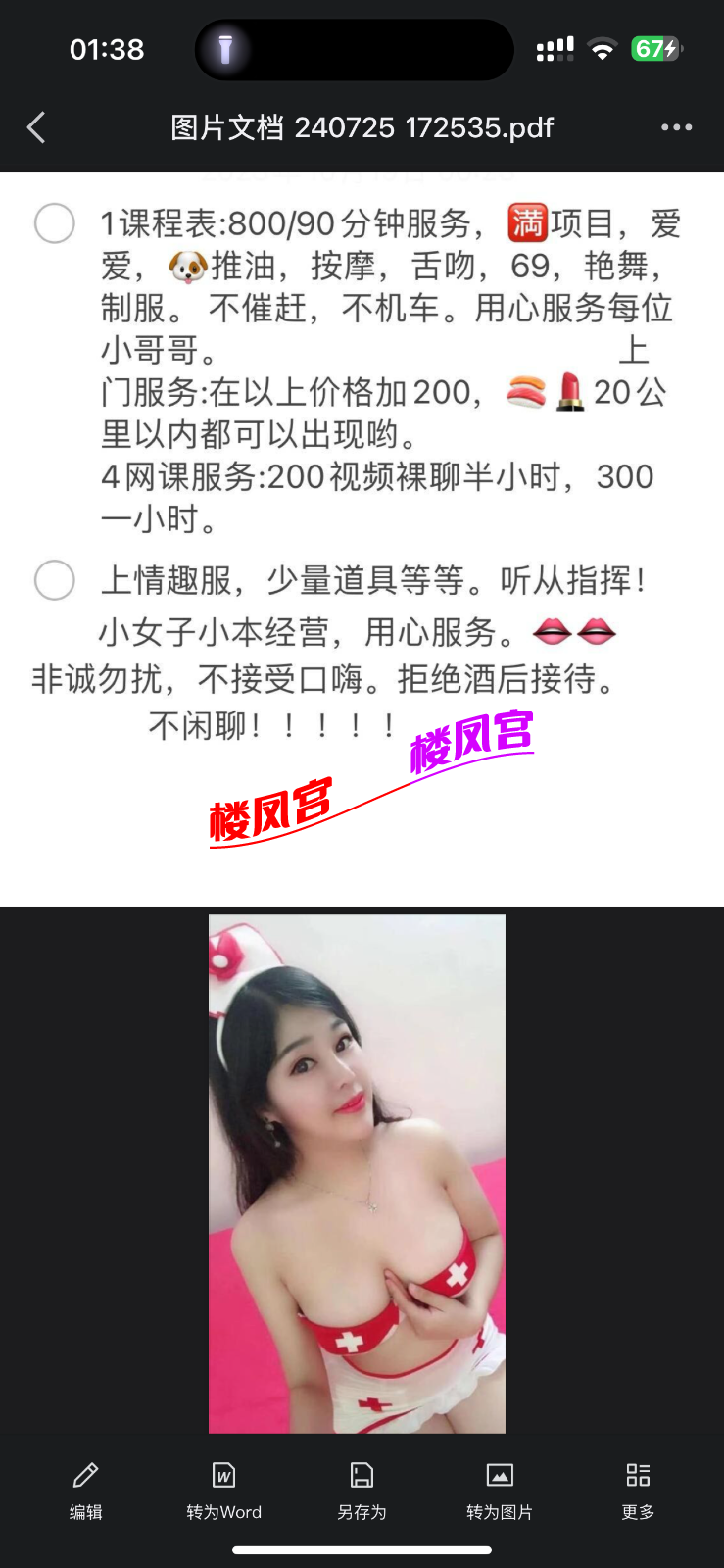The image size is (724, 1568).
Task: Open 更多 for more tools
Action: pos(638,1490)
